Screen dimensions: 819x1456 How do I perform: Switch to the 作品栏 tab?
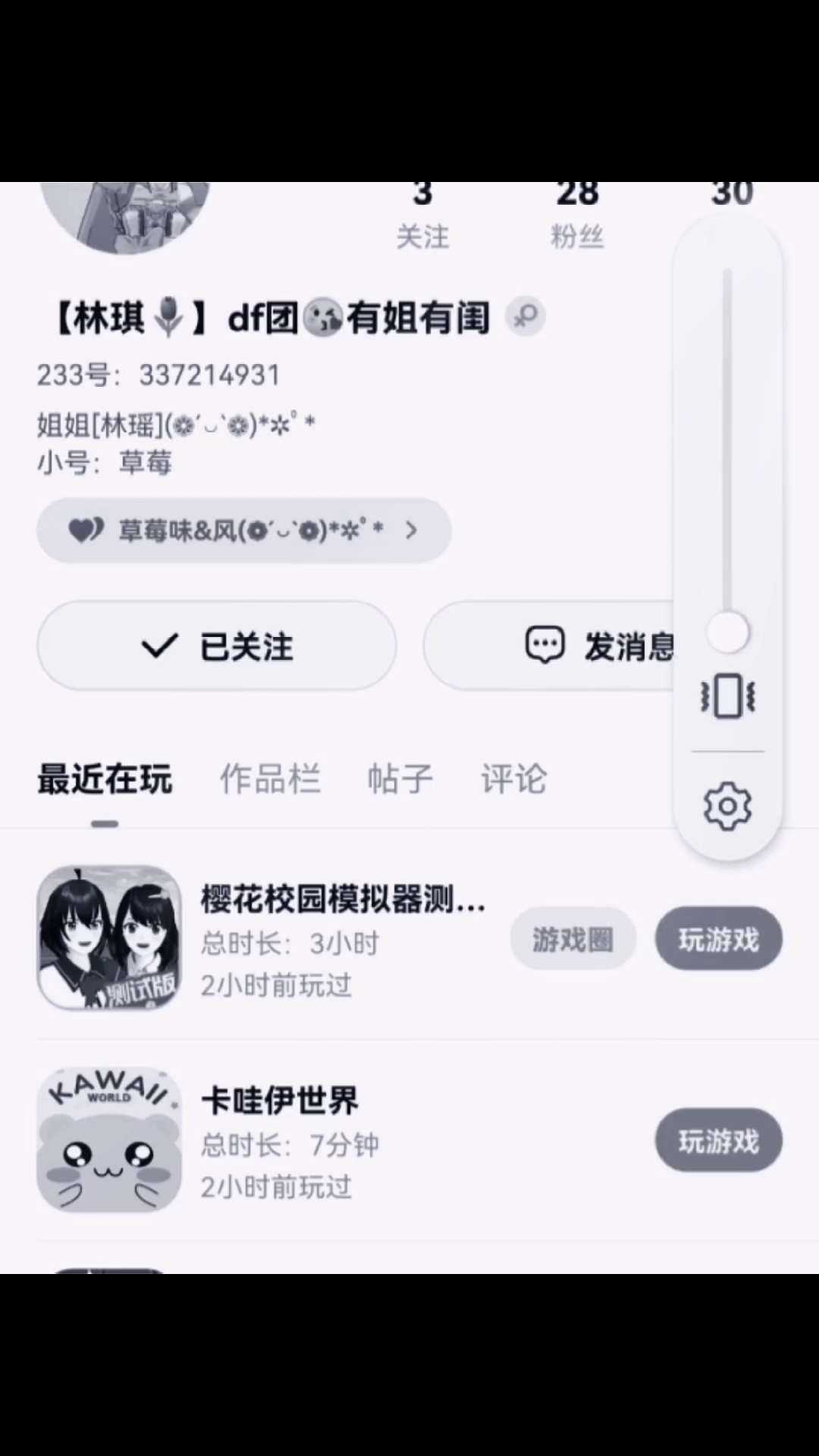point(270,779)
